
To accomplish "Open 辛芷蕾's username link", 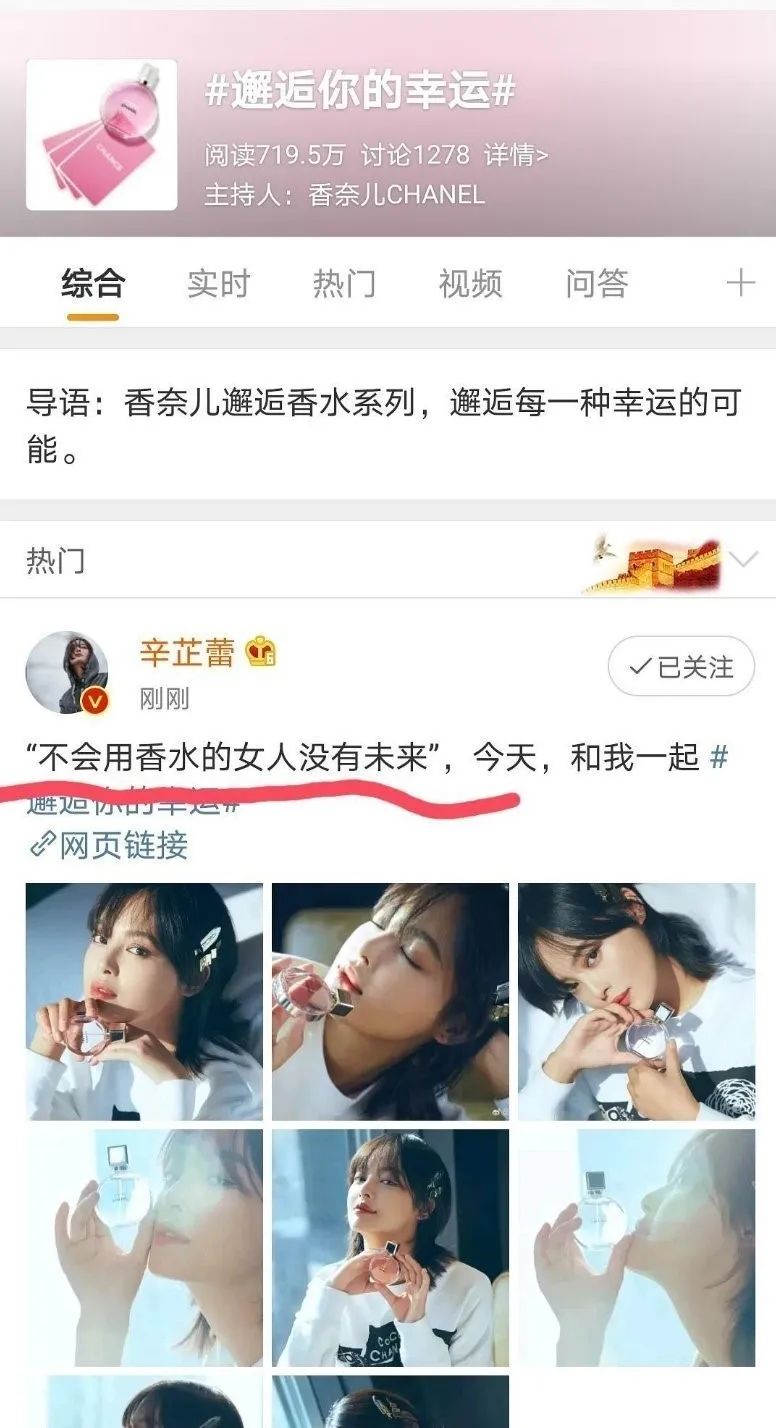I will (187, 653).
